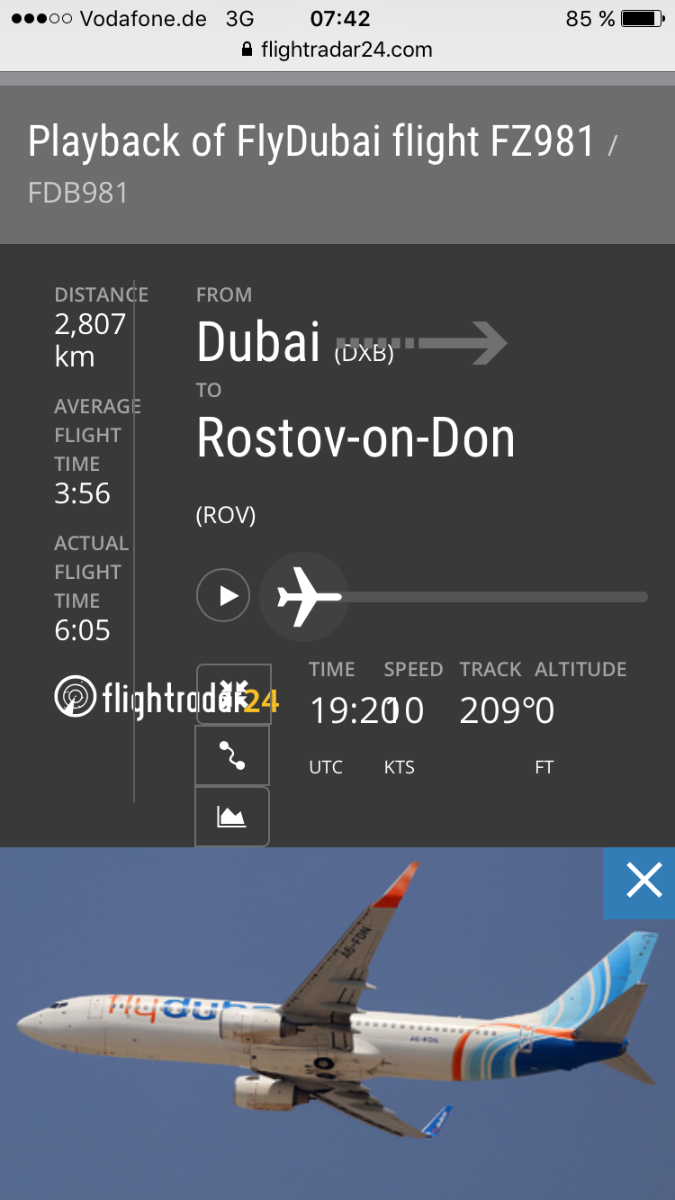Show the flight route path

pyautogui.click(x=232, y=755)
